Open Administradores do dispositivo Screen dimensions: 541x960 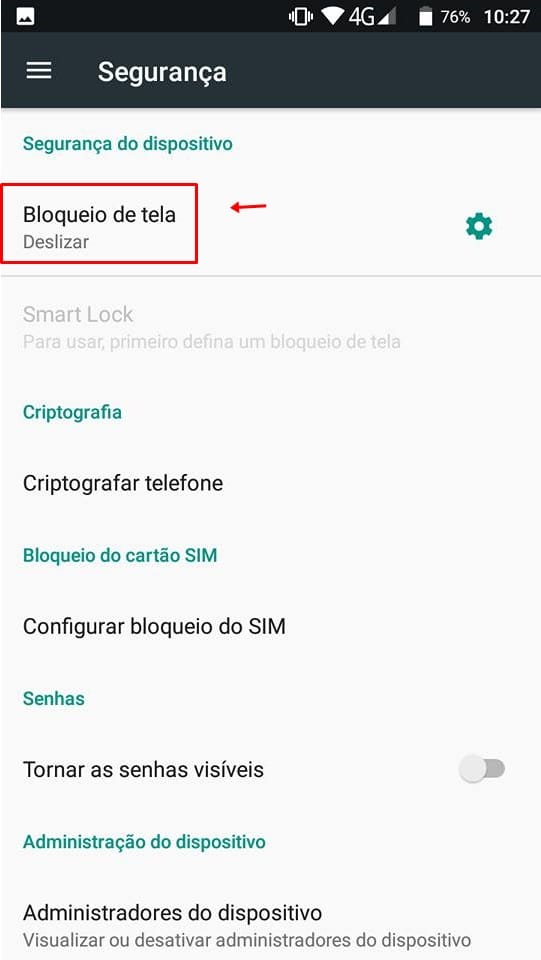[x=270, y=924]
